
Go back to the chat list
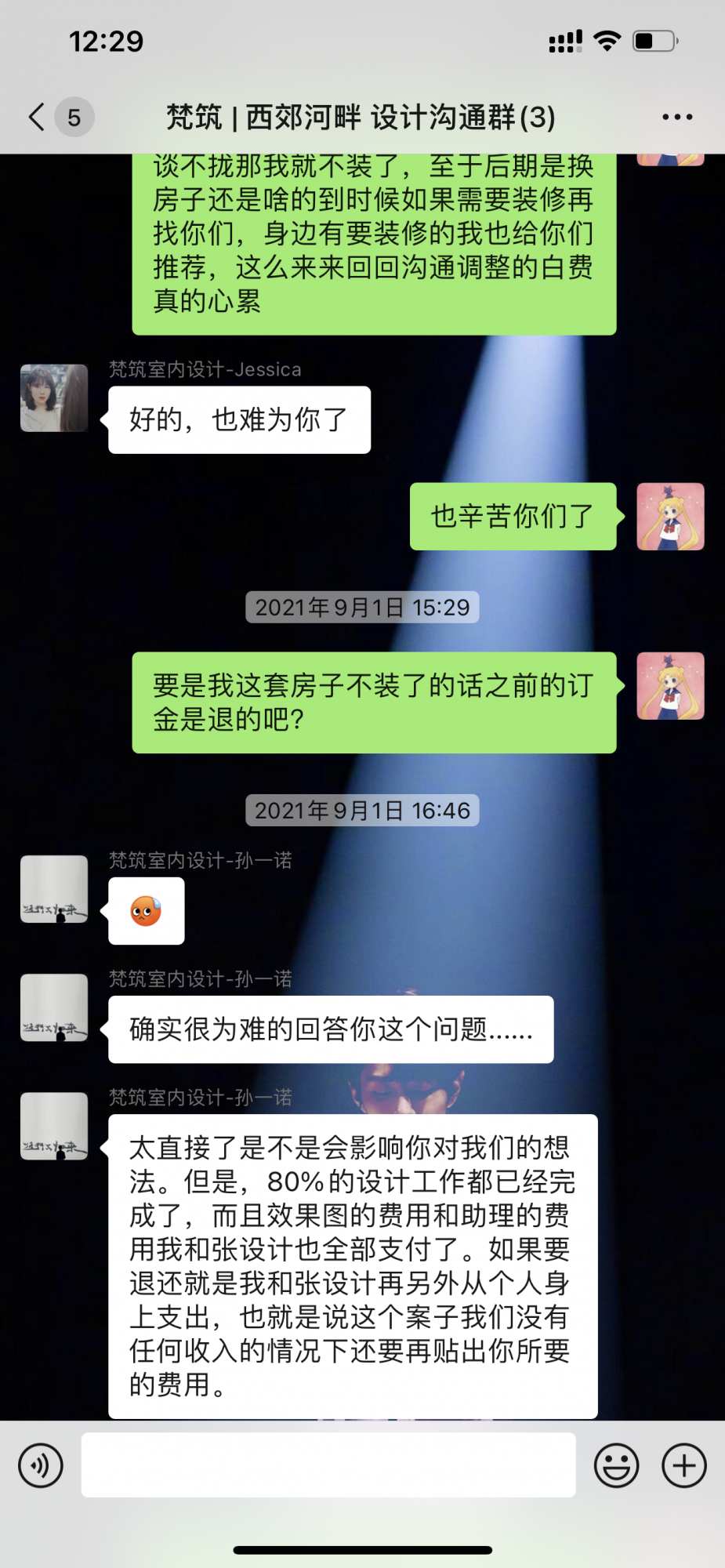pyautogui.click(x=37, y=117)
